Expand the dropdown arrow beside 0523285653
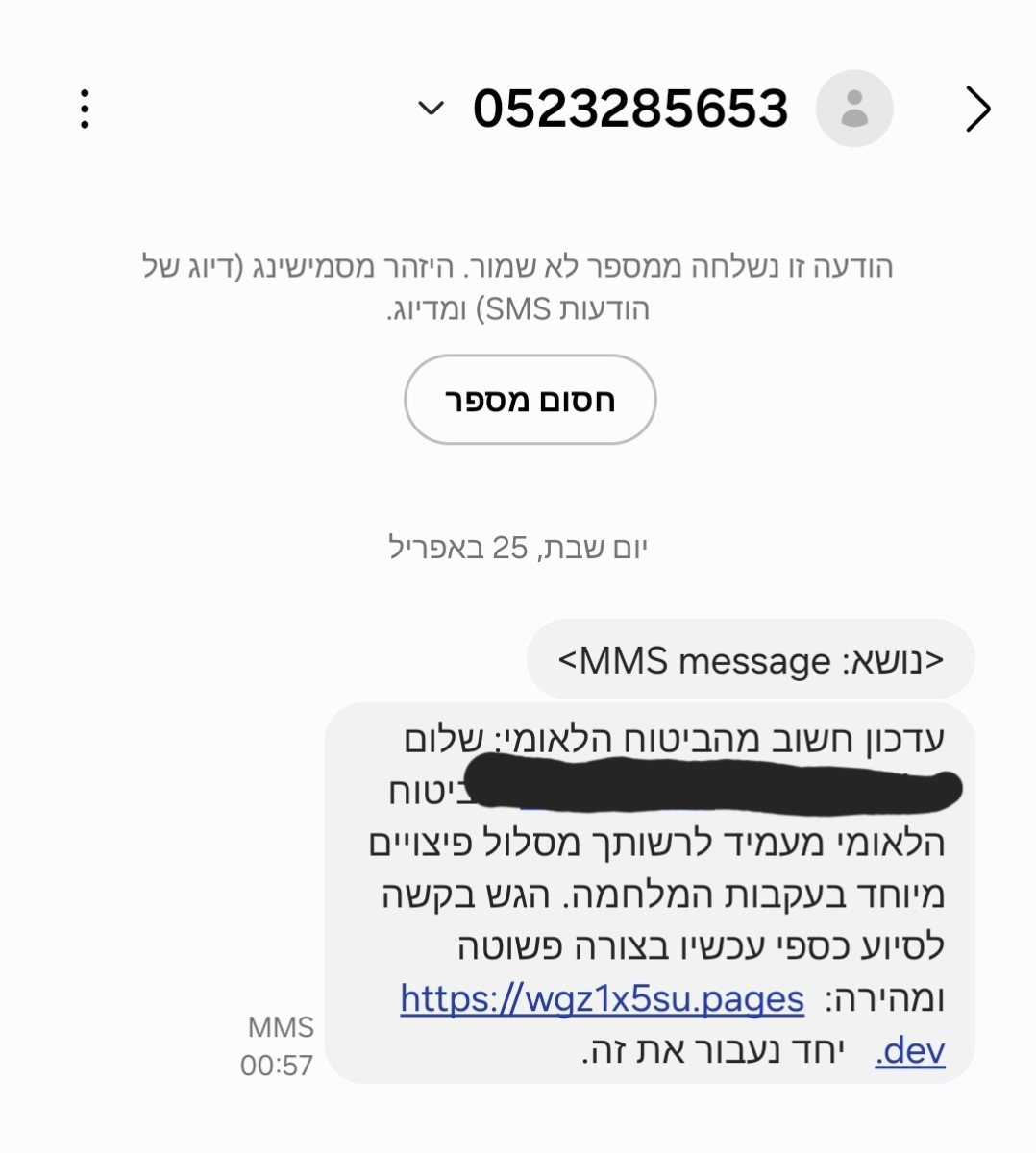The width and height of the screenshot is (1036, 1153). tap(431, 108)
